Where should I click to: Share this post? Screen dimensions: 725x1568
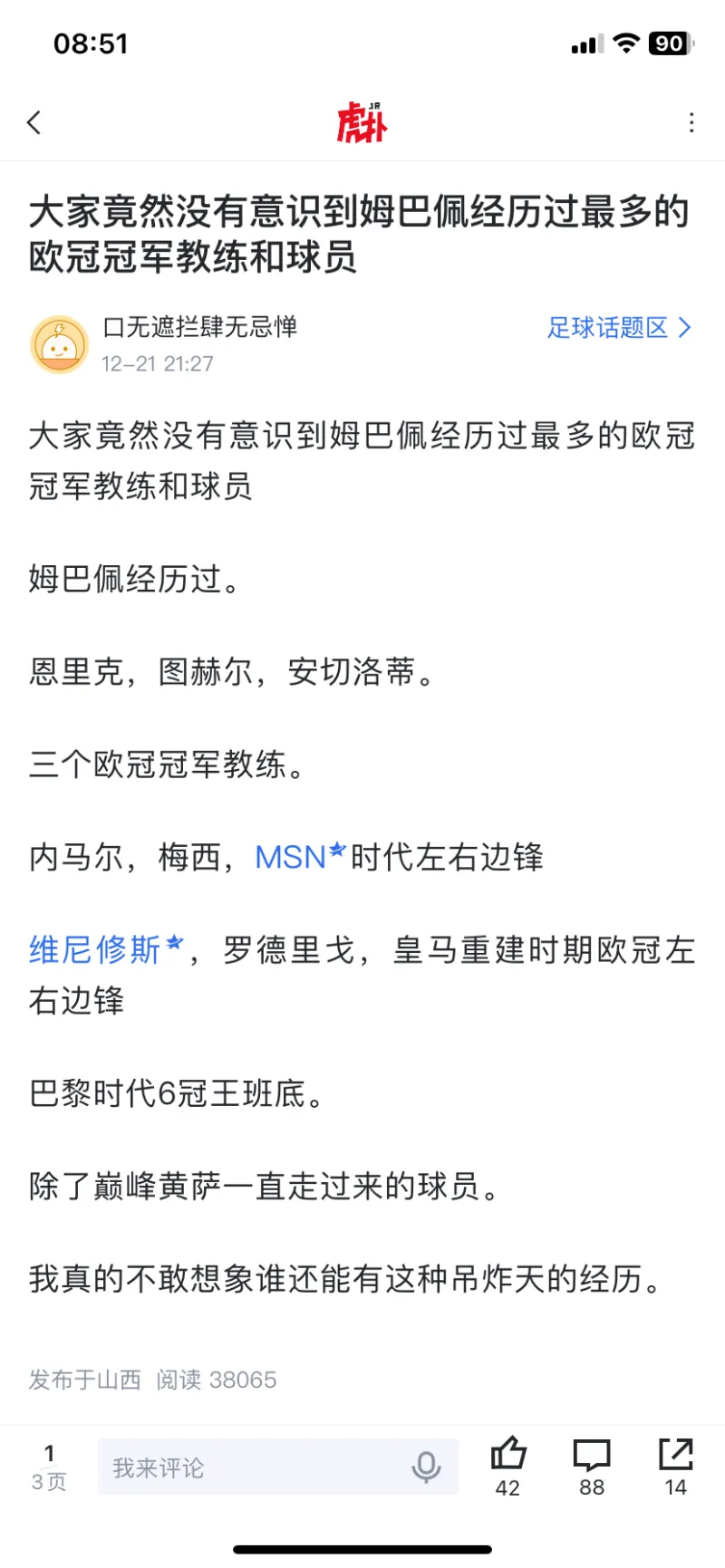click(x=675, y=1466)
